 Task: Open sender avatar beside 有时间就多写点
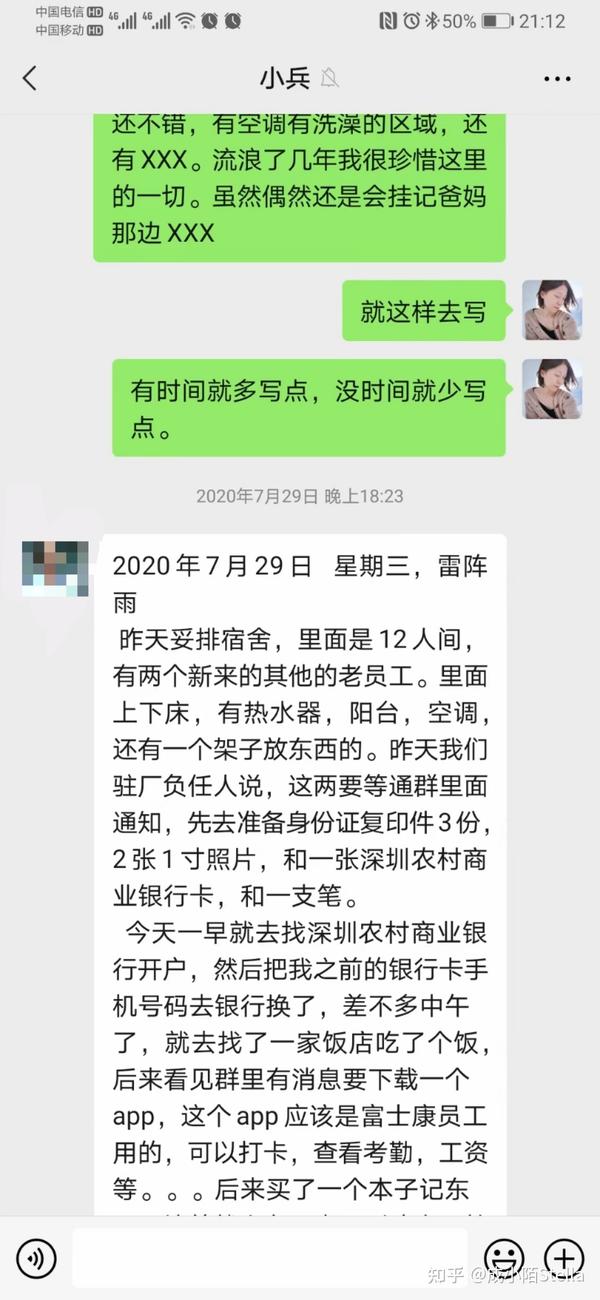(552, 389)
